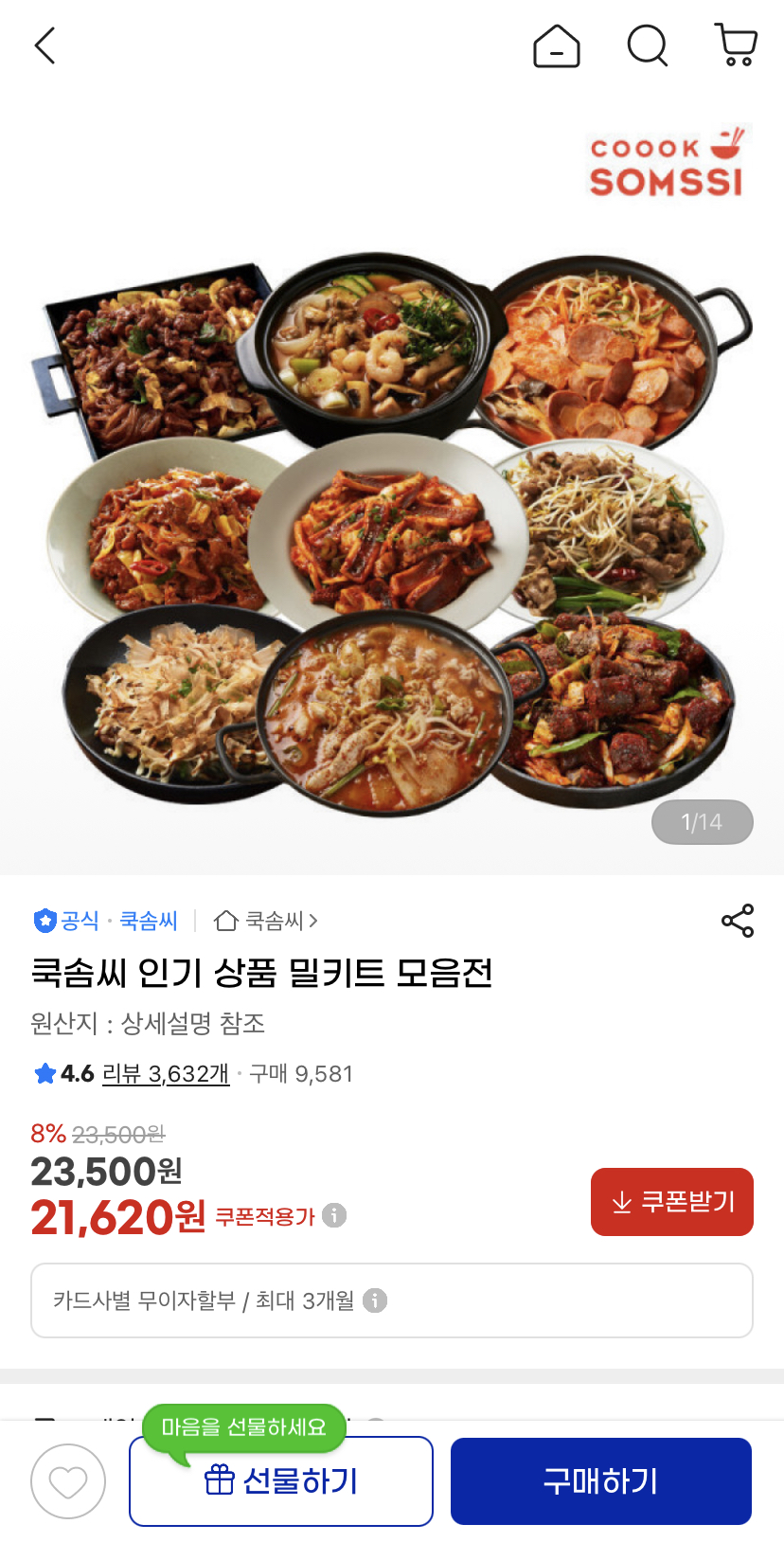This screenshot has height=1542, width=784.
Task: Open the 리뷰 3,632개 reviews link
Action: (166, 1074)
